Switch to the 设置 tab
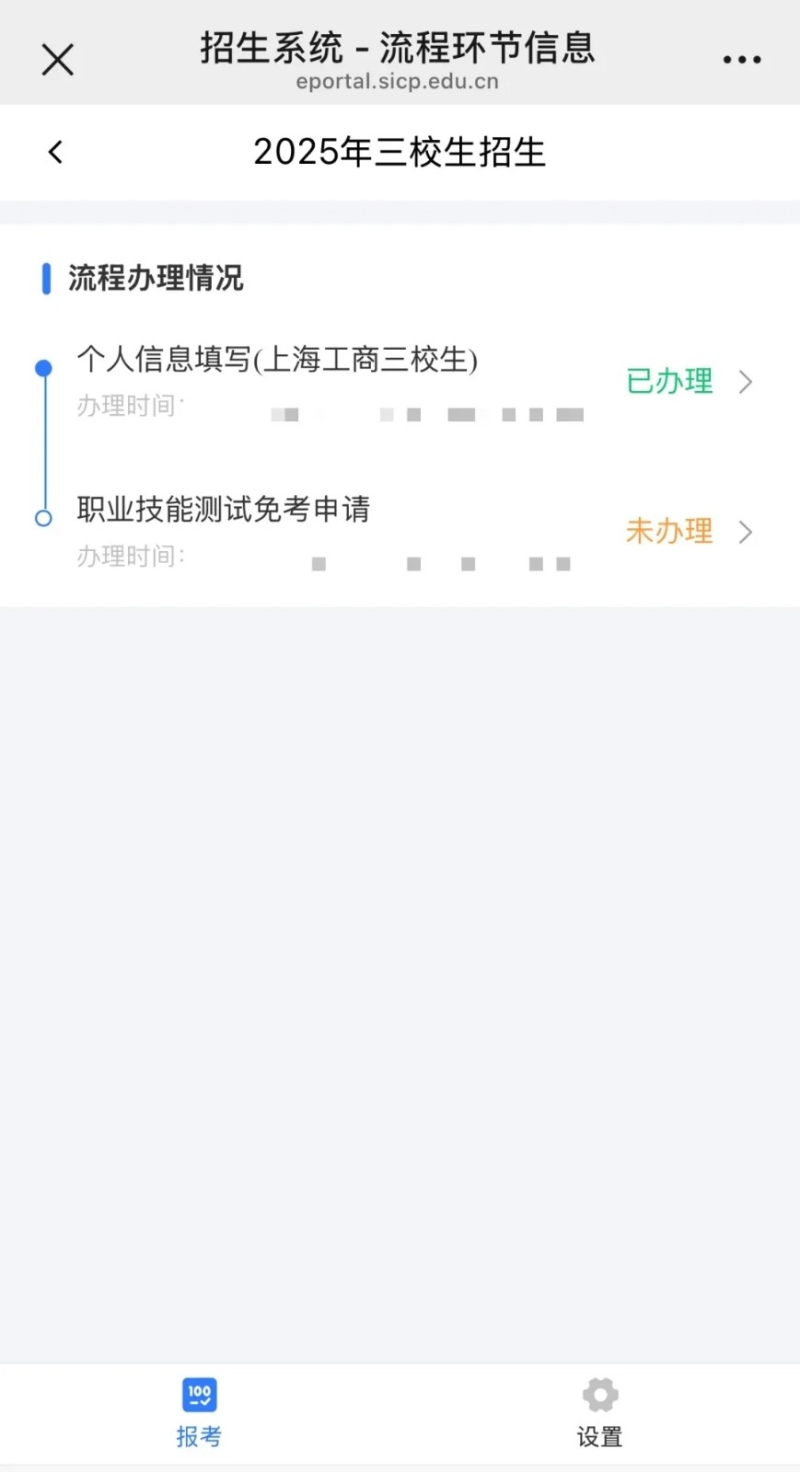Screen dimensions: 800x1472 (599, 1412)
